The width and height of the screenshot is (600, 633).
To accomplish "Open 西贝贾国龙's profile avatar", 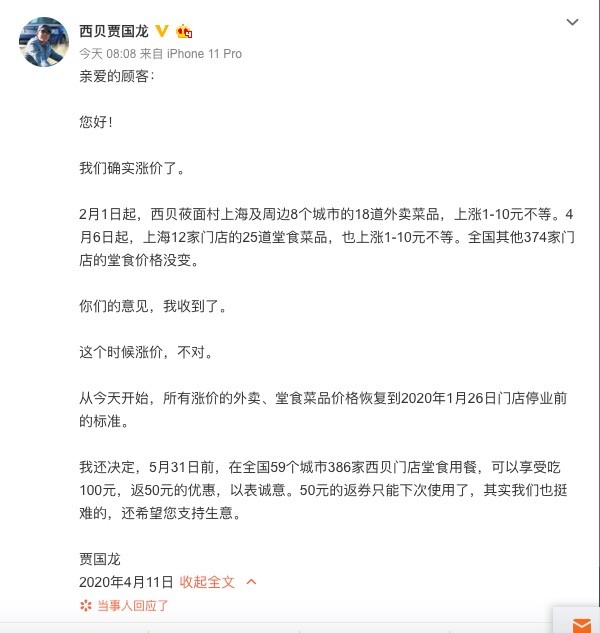I will click(44, 42).
